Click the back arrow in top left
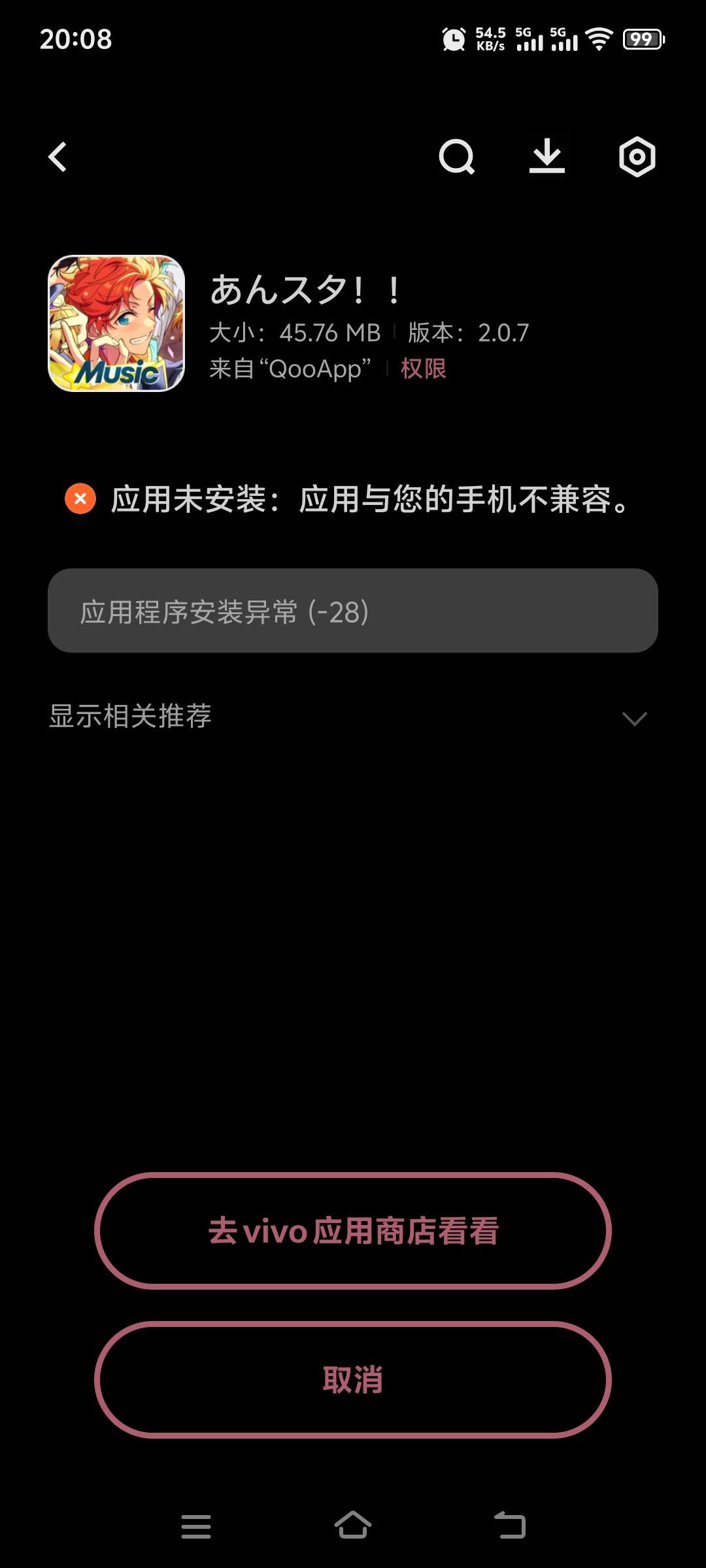This screenshot has height=1568, width=706. (58, 157)
